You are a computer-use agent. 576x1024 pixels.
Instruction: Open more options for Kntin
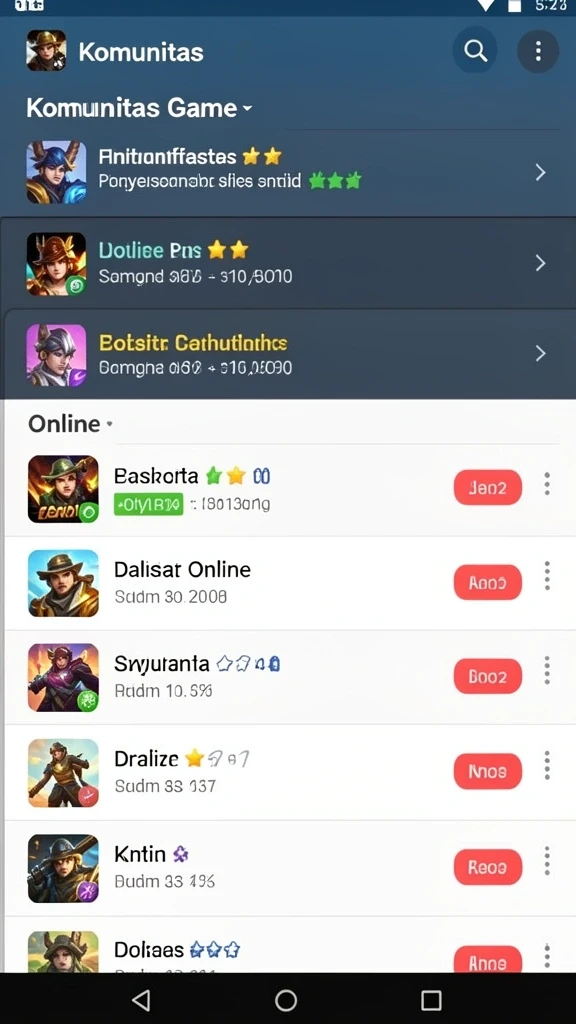(x=547, y=861)
